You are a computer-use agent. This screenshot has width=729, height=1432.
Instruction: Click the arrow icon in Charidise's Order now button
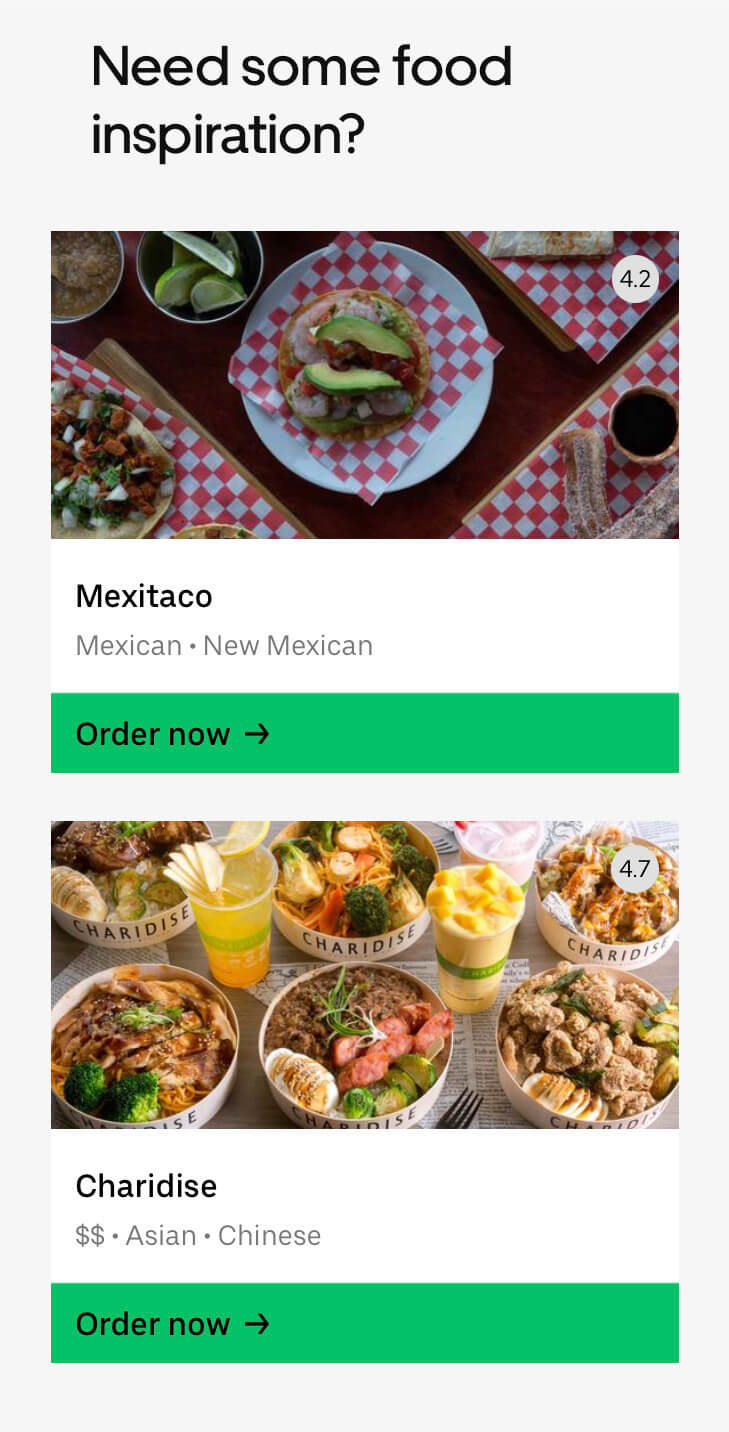[x=260, y=1324]
